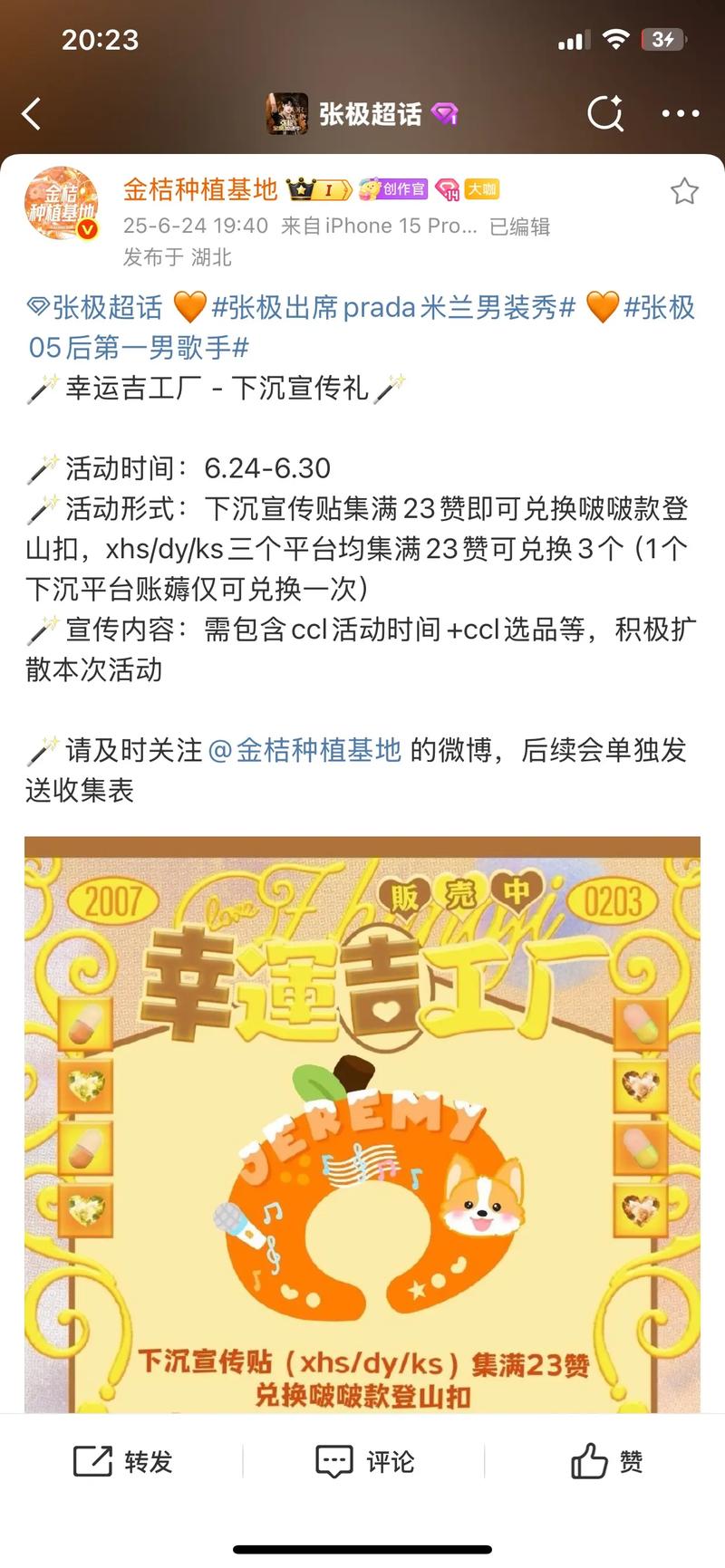
Task: Open 张极超话 title in the header
Action: tap(370, 114)
